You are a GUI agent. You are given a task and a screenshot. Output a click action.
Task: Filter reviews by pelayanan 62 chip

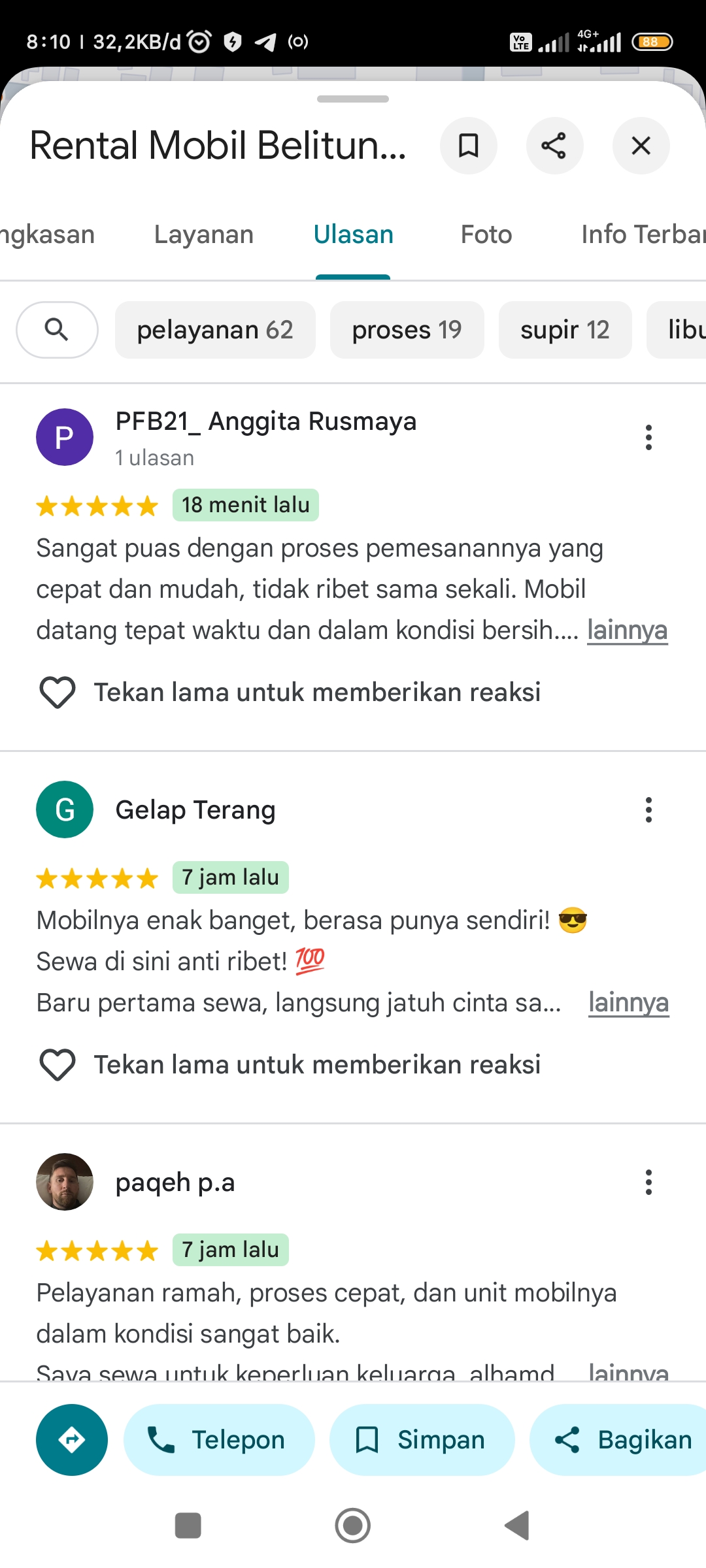pos(215,330)
